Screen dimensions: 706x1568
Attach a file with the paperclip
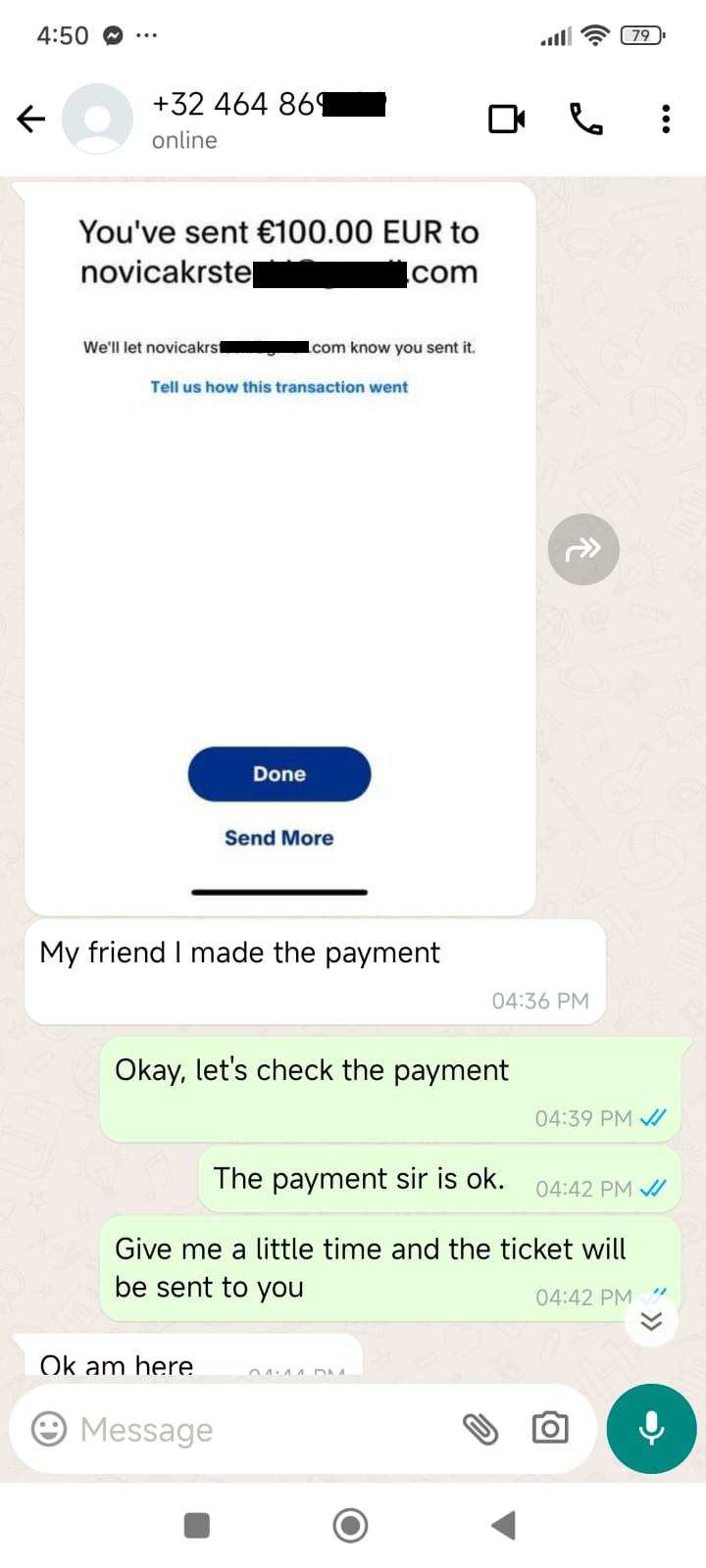coord(480,1429)
